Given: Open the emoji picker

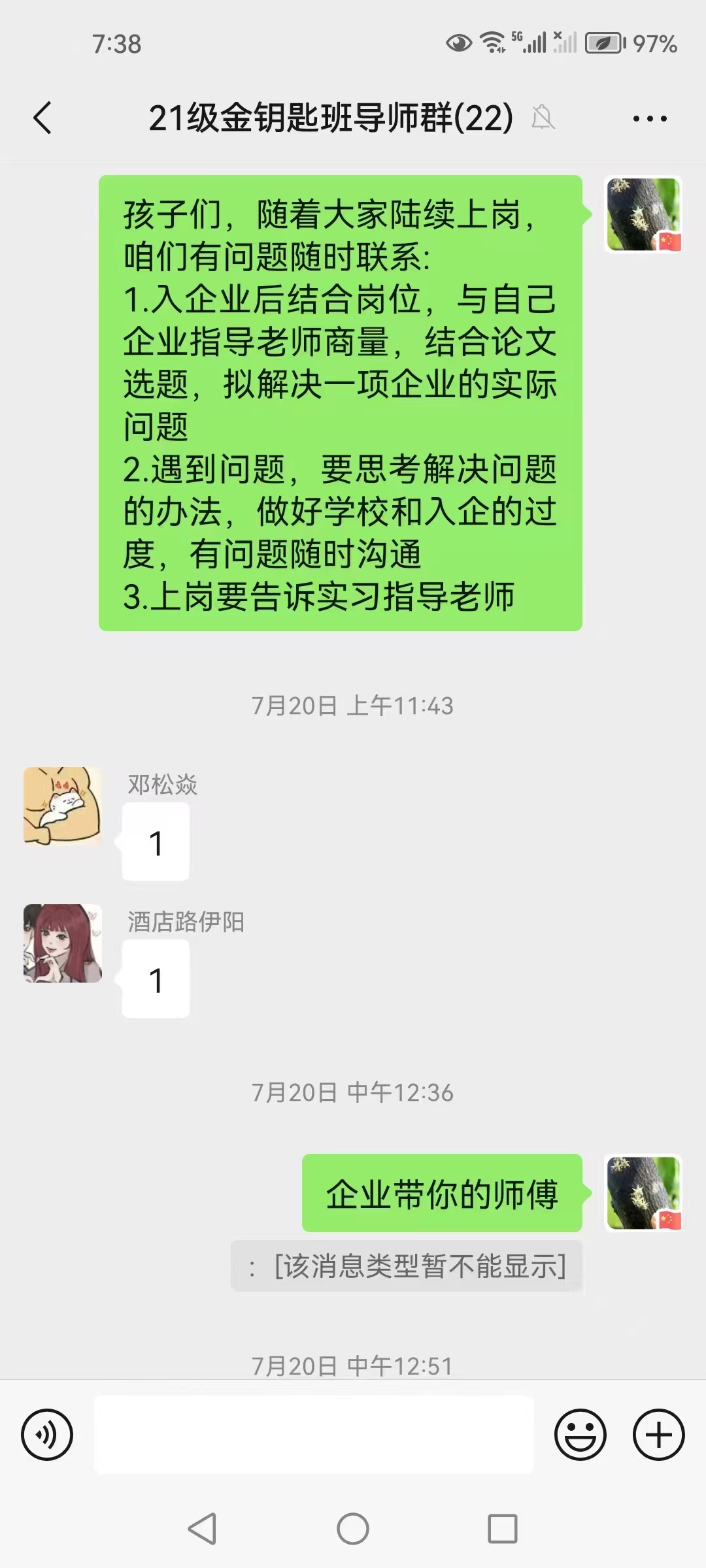Looking at the screenshot, I should [x=580, y=1435].
